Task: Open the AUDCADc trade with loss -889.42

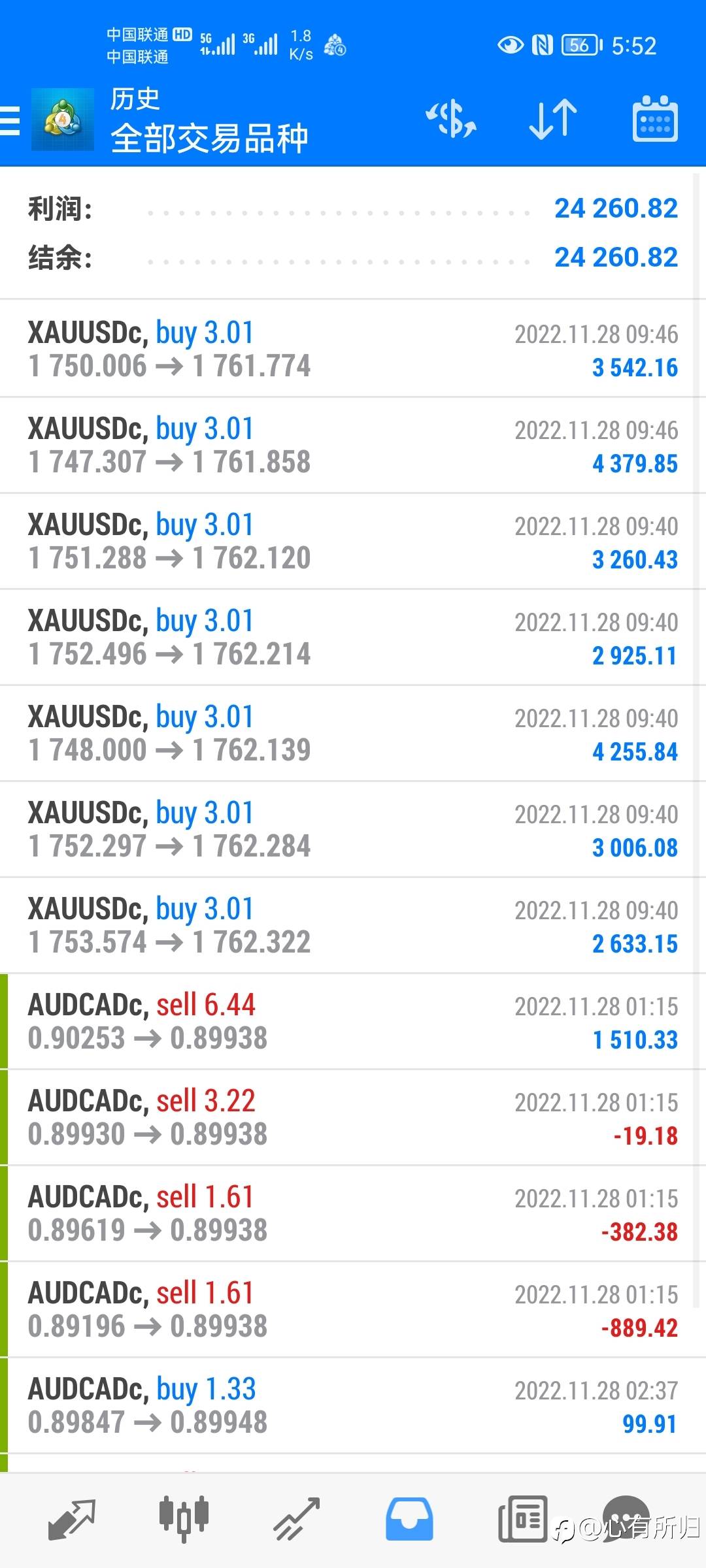Action: 353,1309
